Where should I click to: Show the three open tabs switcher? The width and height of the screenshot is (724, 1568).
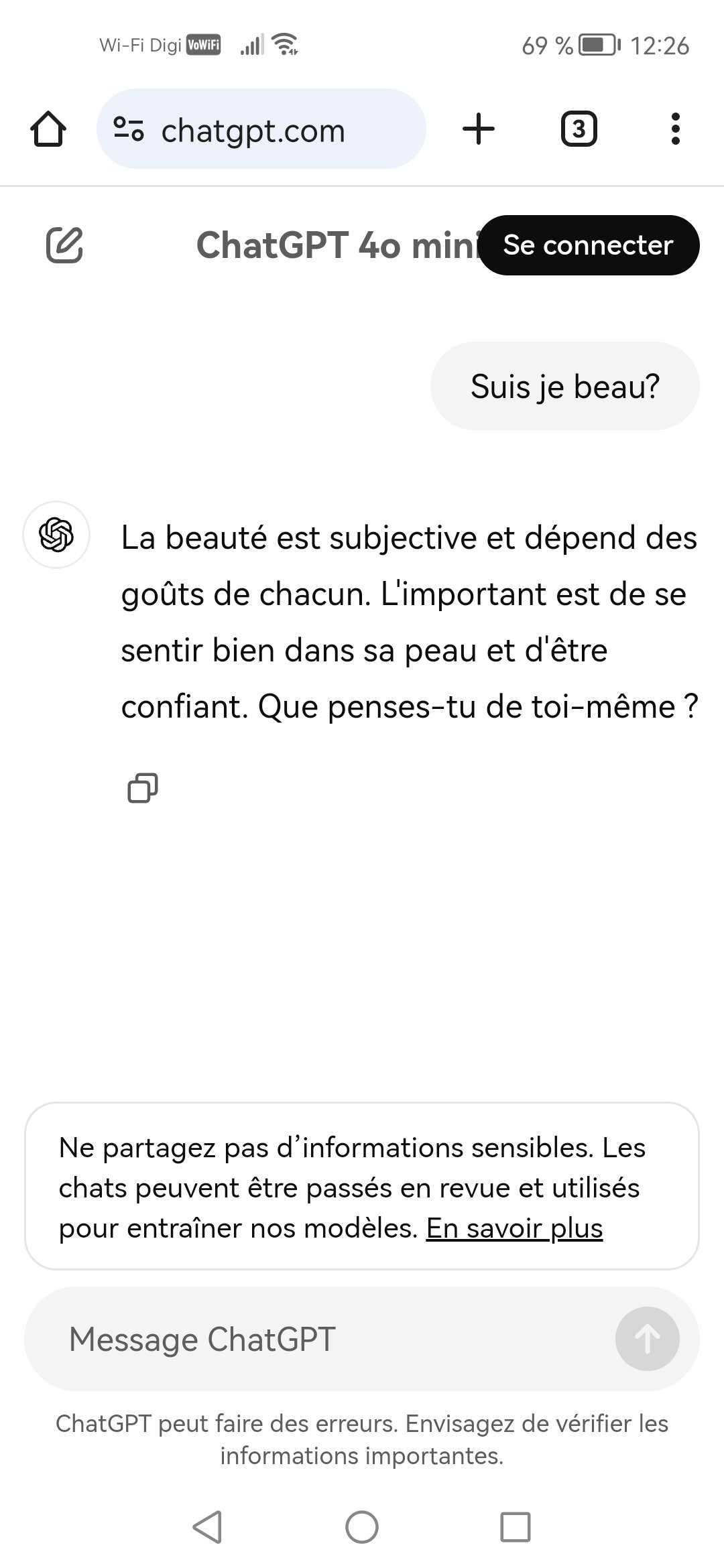(x=579, y=129)
